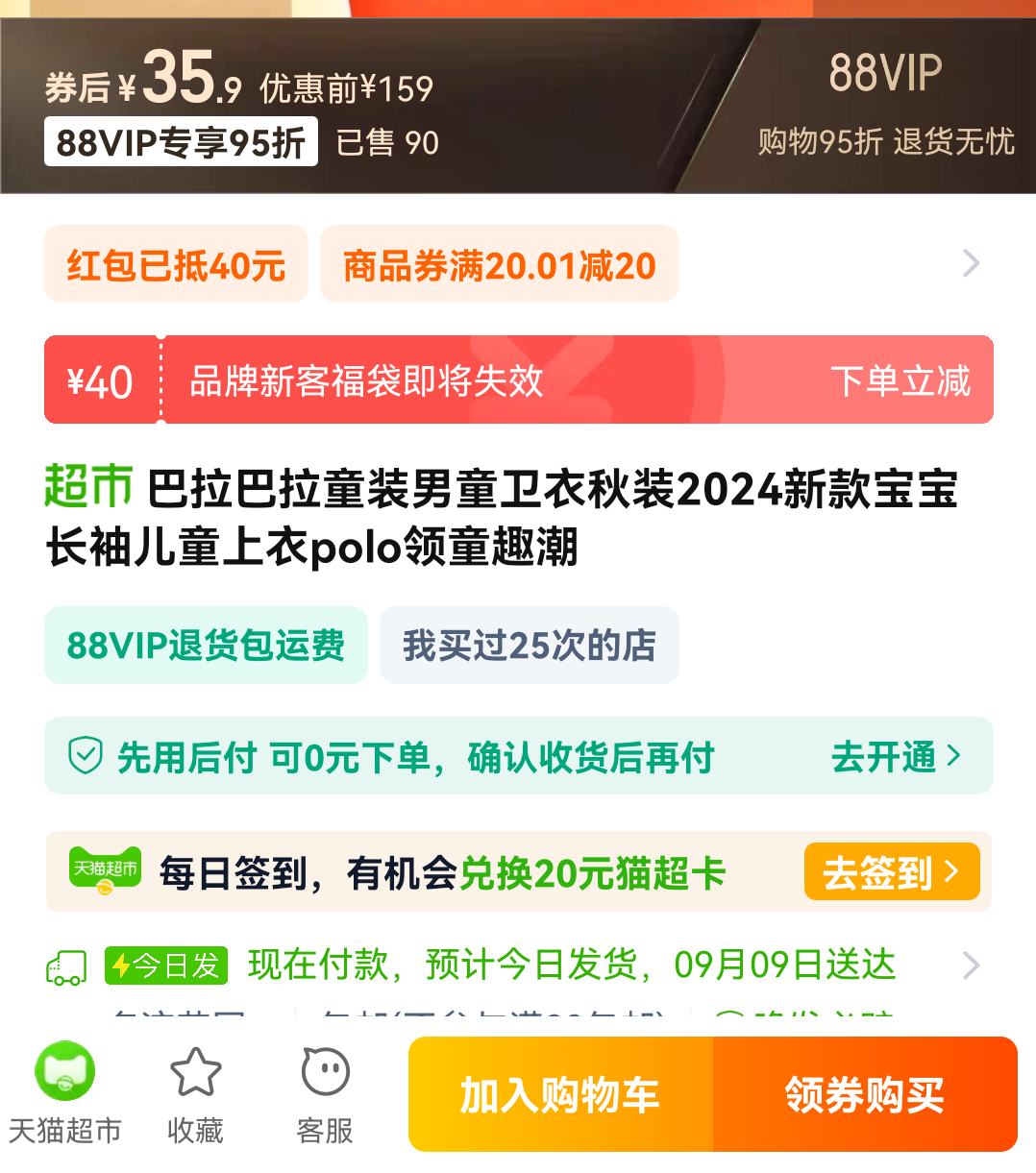Open 去签到 daily sign-in
The width and height of the screenshot is (1036, 1173).
coord(891,871)
